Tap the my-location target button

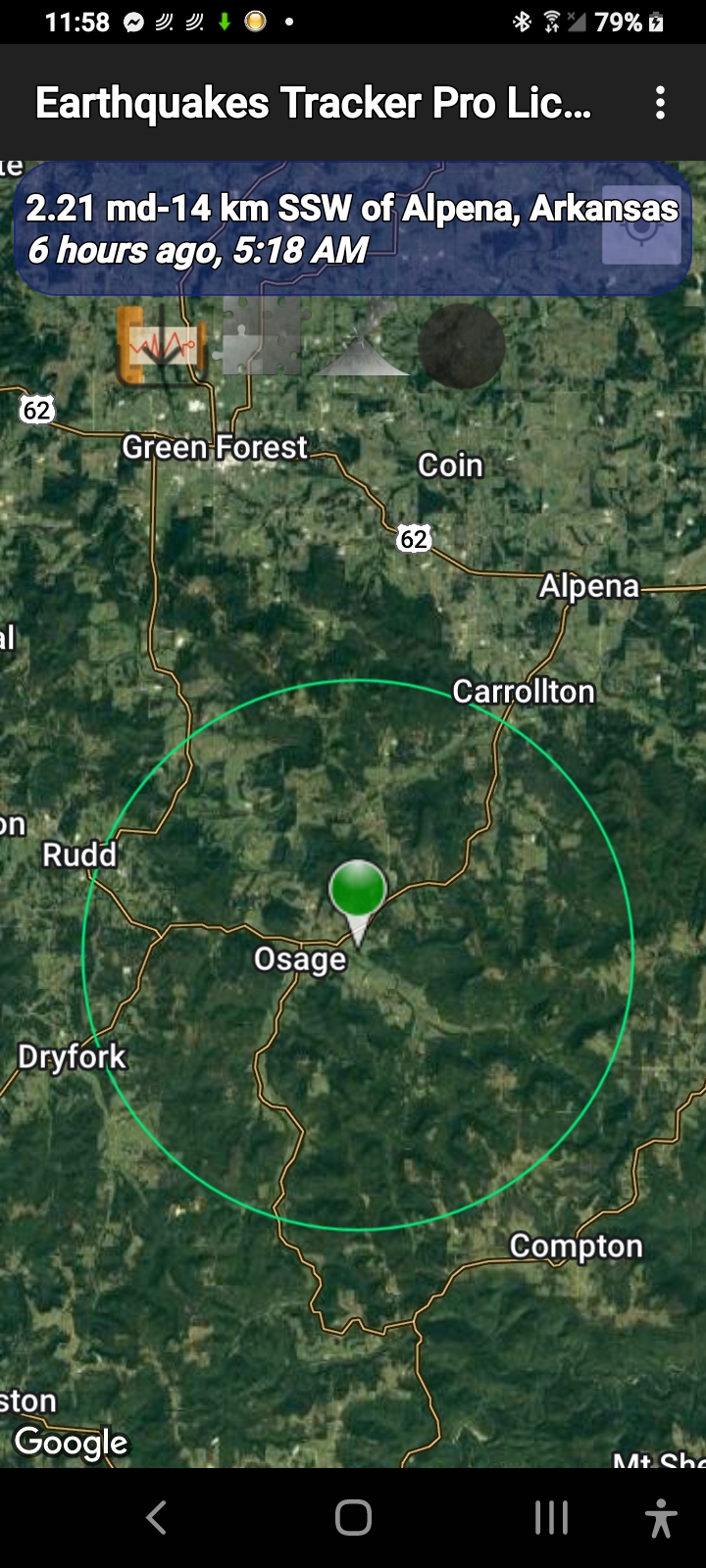(x=641, y=226)
